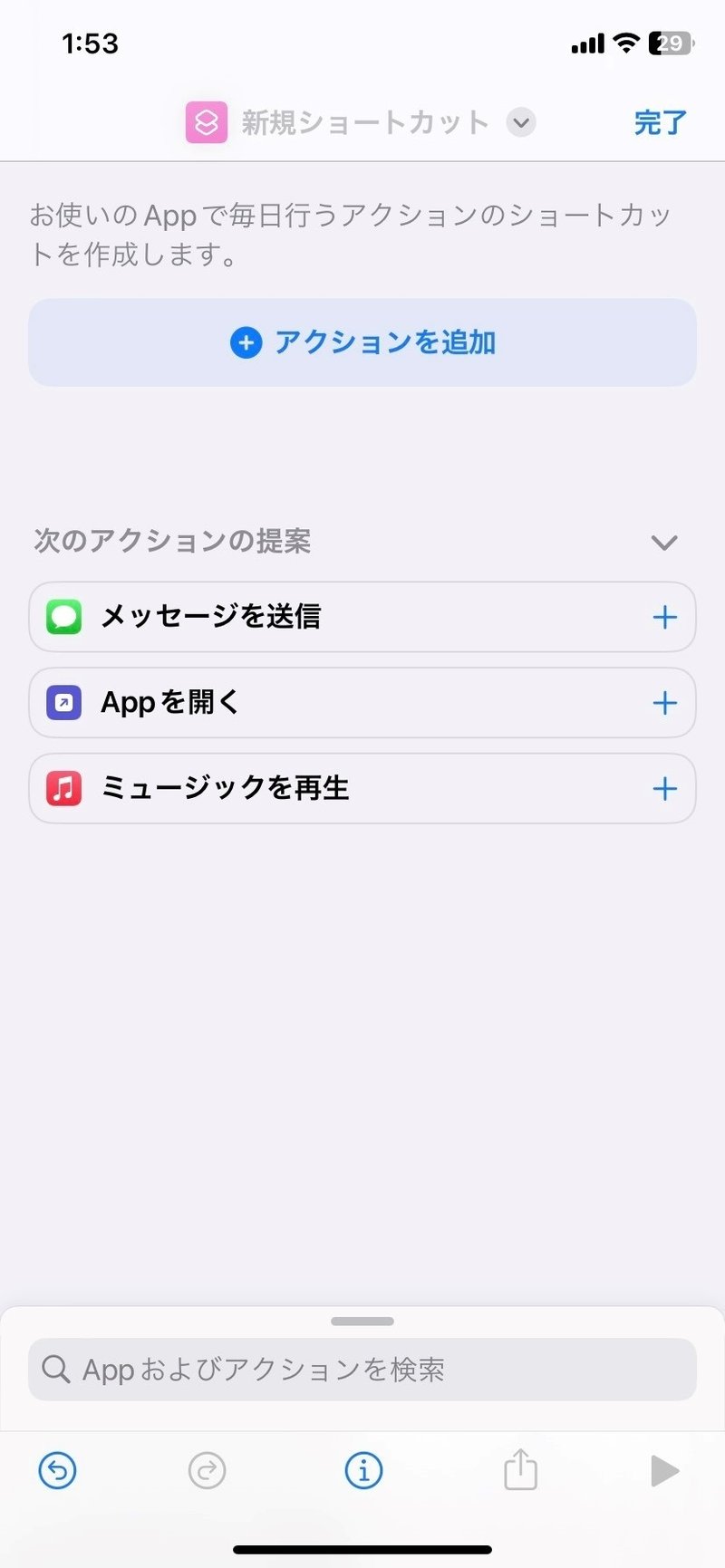Image resolution: width=725 pixels, height=1568 pixels.
Task: Add the ミュージックを再生 action
Action: click(665, 788)
